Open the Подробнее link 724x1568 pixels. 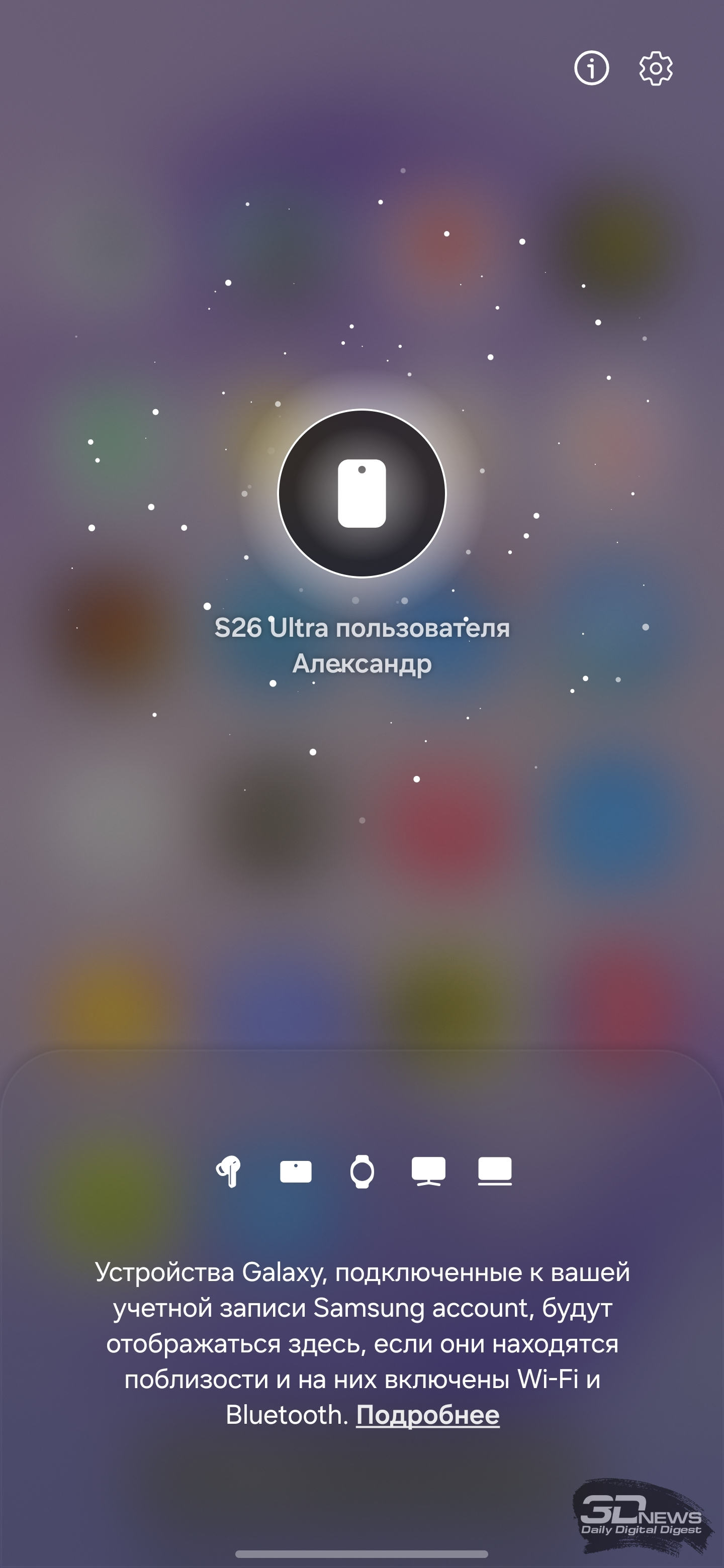[x=427, y=1415]
